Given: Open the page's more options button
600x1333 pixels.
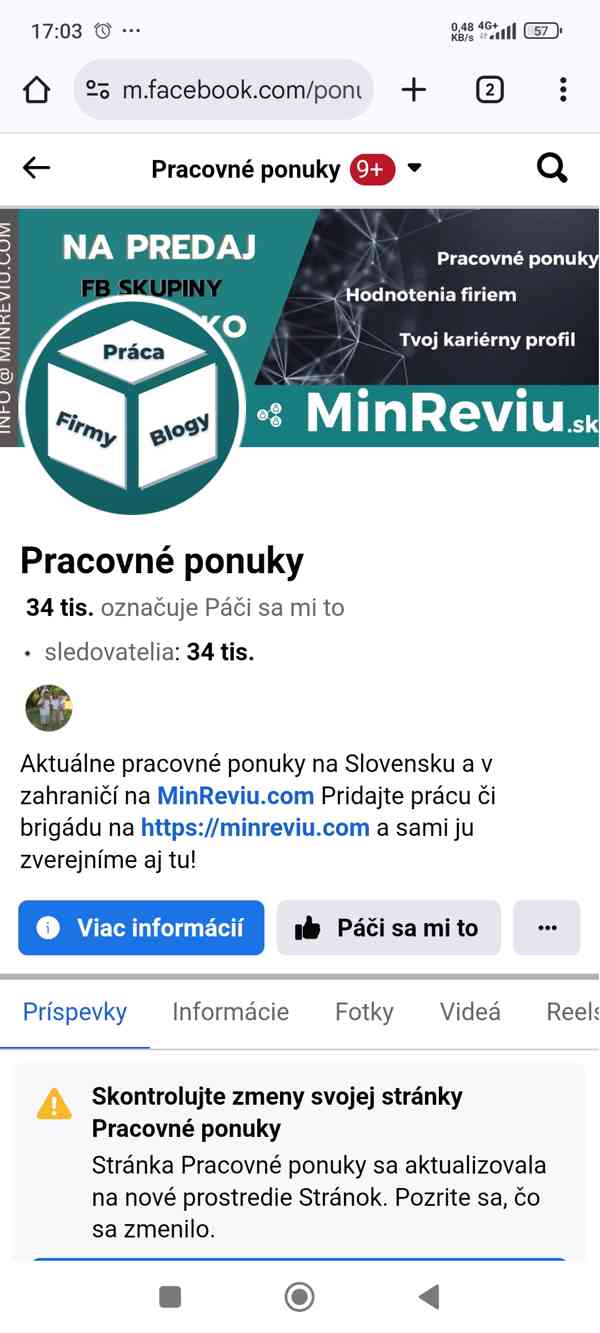Looking at the screenshot, I should click(x=546, y=928).
